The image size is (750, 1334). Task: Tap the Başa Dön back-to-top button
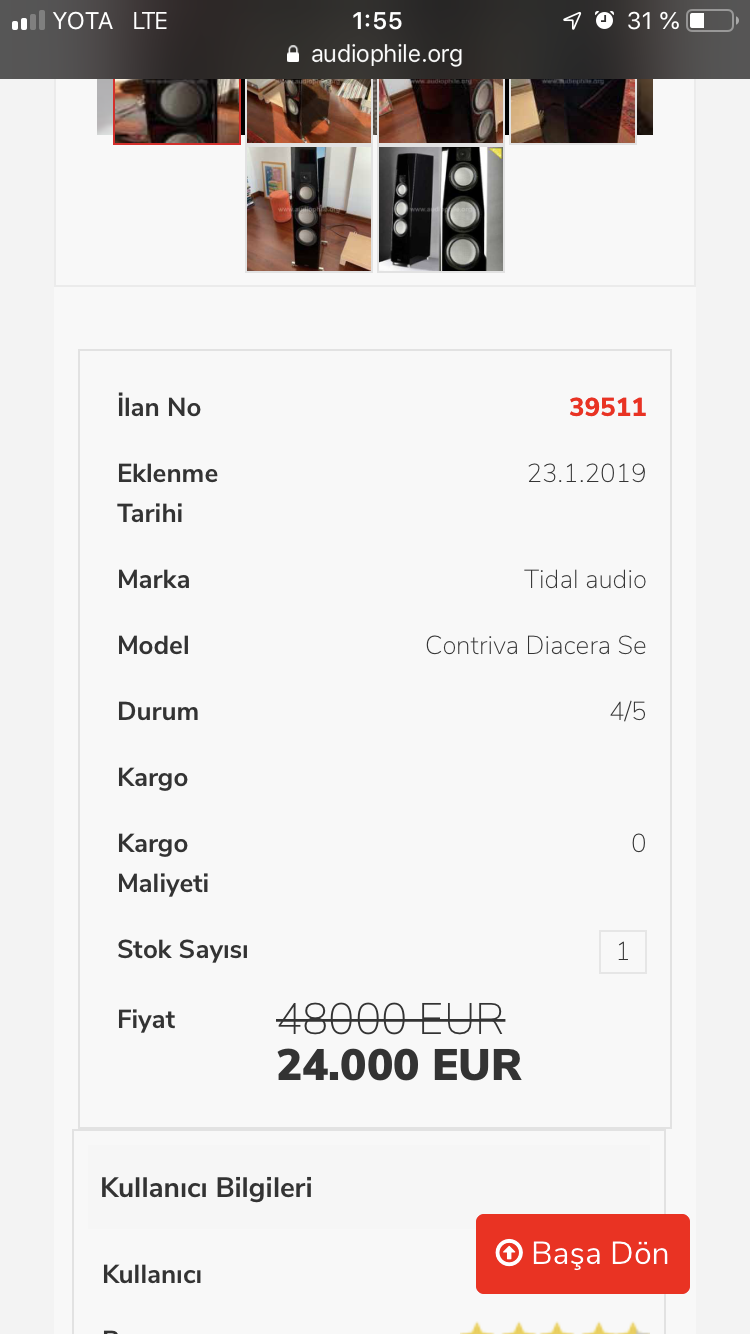(583, 1253)
